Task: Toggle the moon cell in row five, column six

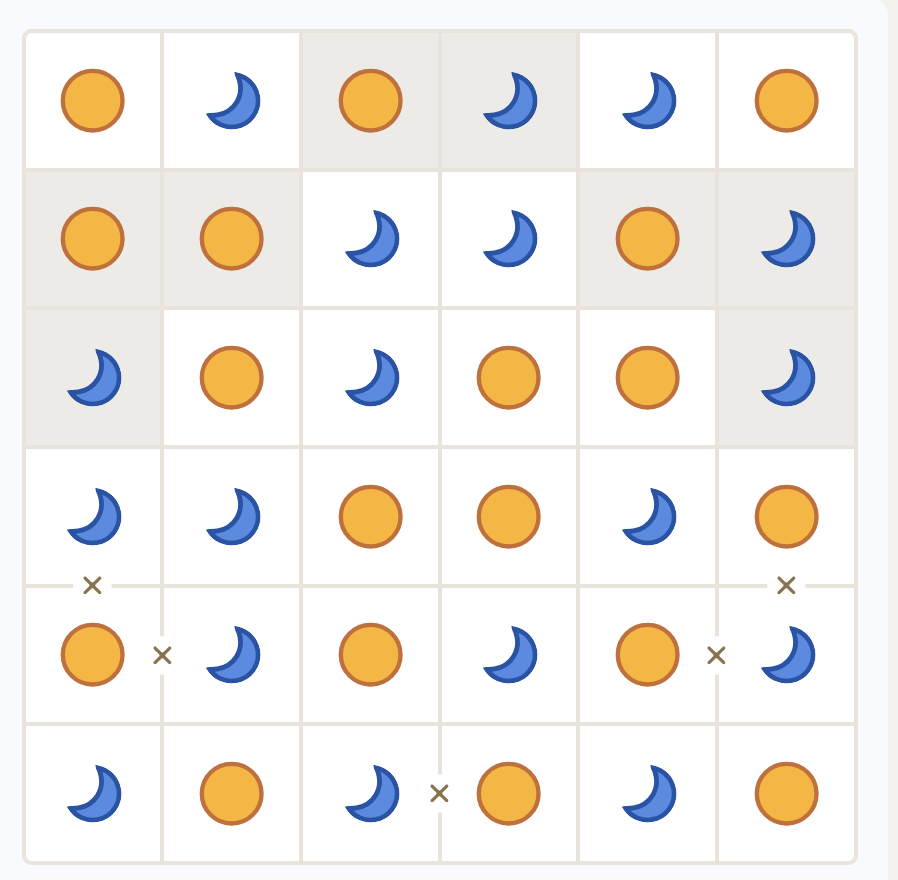Action: tap(786, 655)
